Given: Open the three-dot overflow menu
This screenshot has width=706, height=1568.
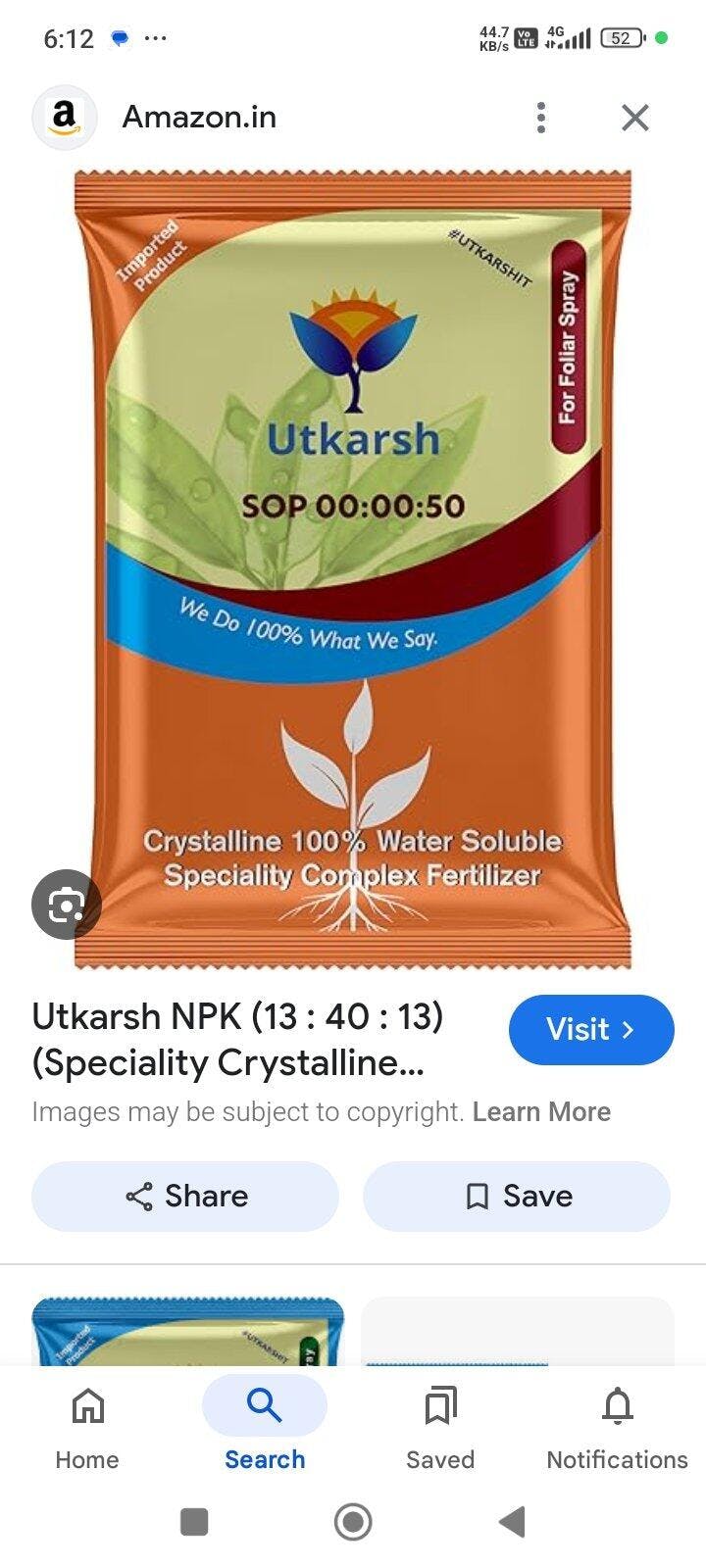Looking at the screenshot, I should (x=541, y=118).
